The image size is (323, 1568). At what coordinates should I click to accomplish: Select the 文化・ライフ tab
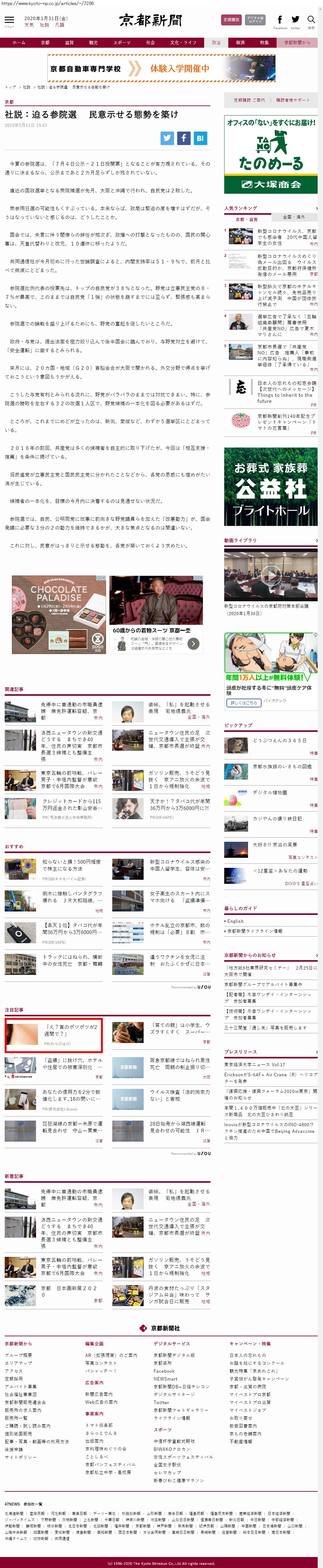click(x=183, y=43)
